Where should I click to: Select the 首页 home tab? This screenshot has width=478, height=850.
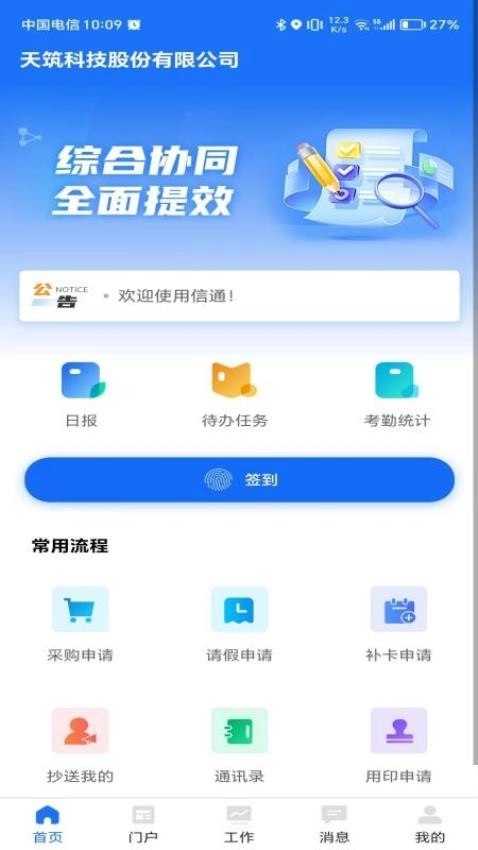(x=48, y=824)
